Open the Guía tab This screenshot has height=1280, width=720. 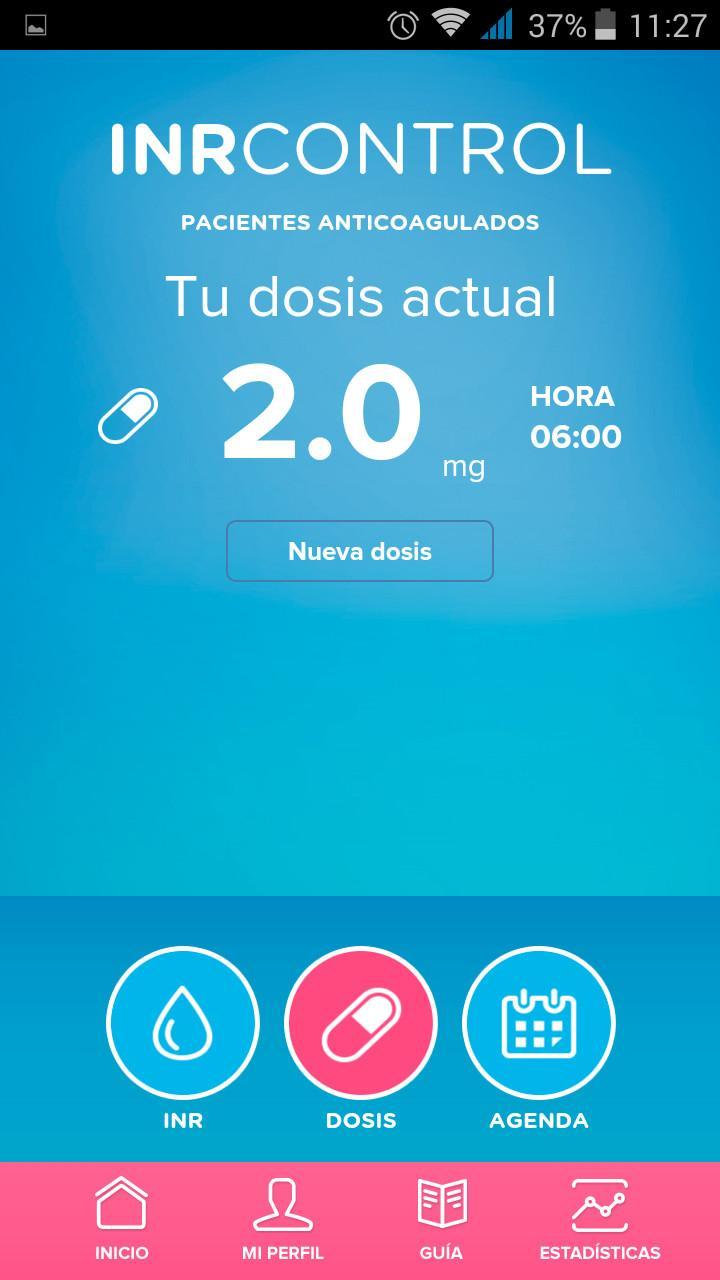click(x=441, y=1220)
